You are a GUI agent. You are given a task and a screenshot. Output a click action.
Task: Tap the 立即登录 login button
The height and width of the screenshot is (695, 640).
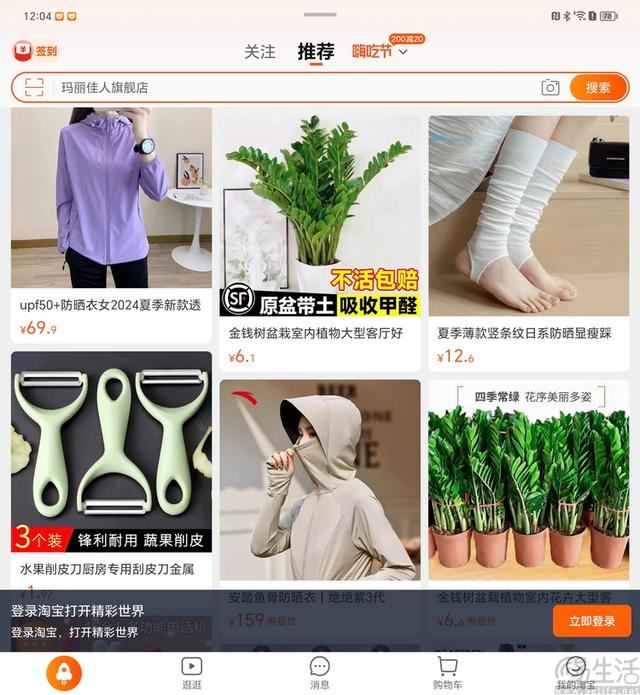point(591,621)
